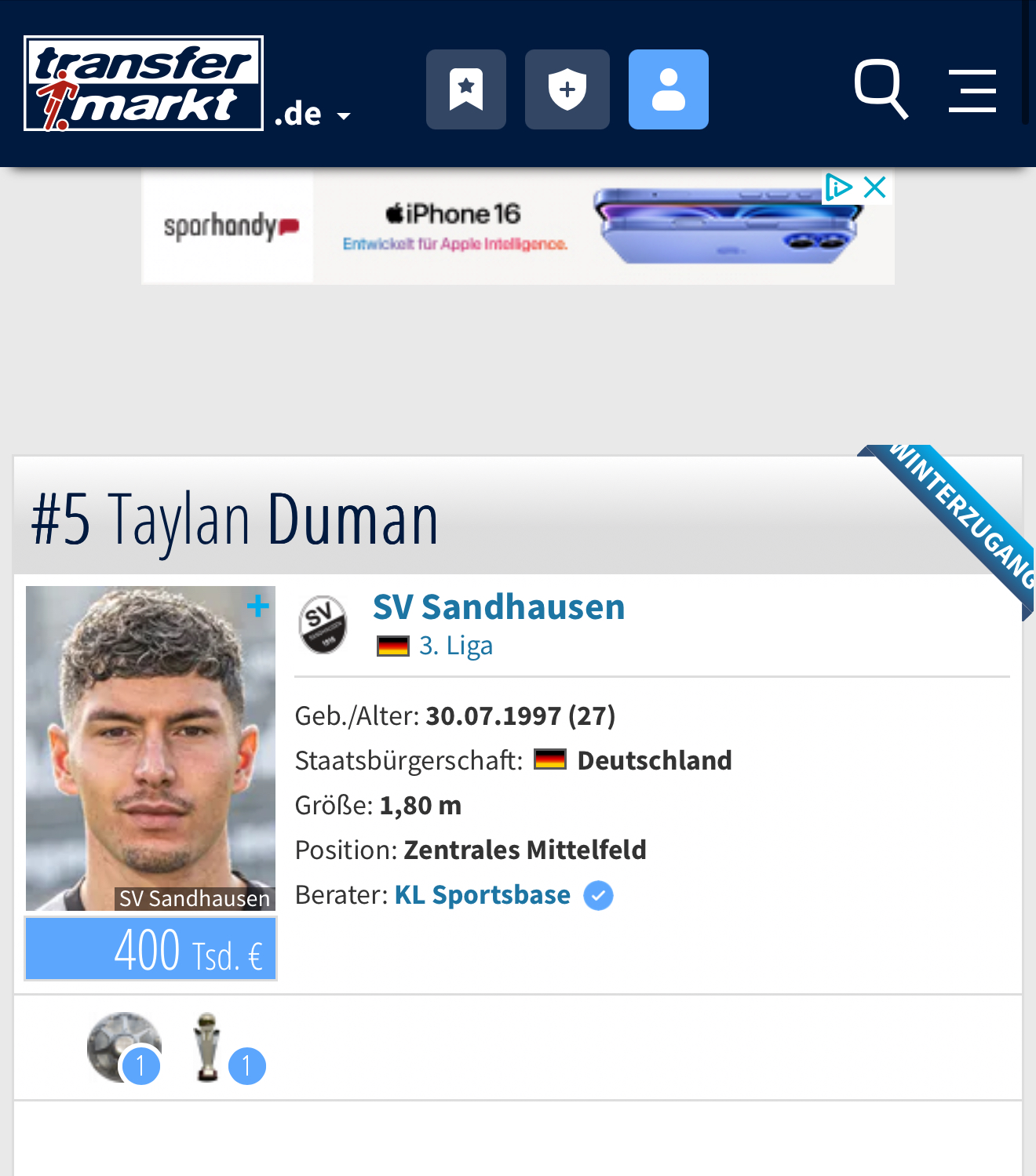Open the SV Sandhausen club page
This screenshot has height=1176, width=1036.
(x=498, y=607)
